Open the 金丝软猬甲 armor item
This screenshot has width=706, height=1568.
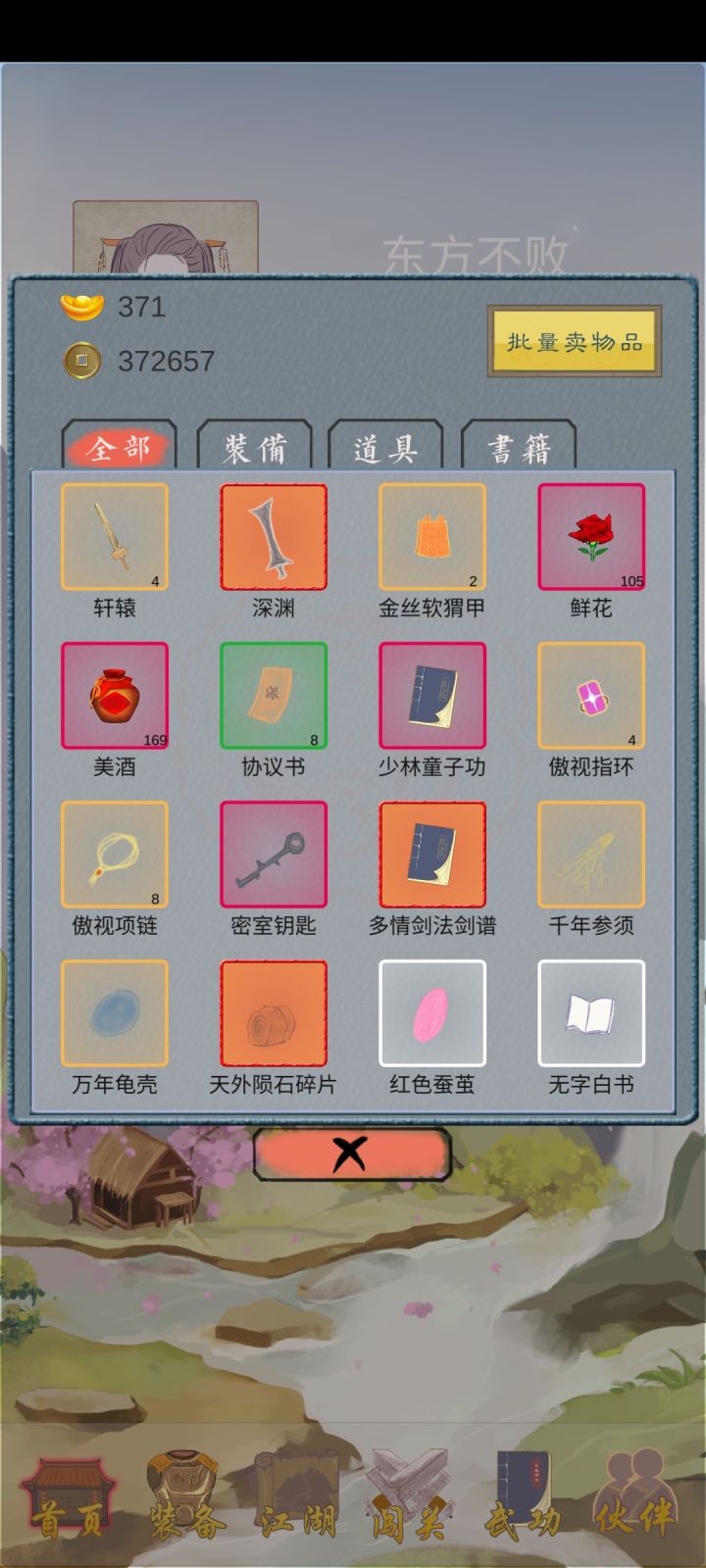[x=432, y=537]
